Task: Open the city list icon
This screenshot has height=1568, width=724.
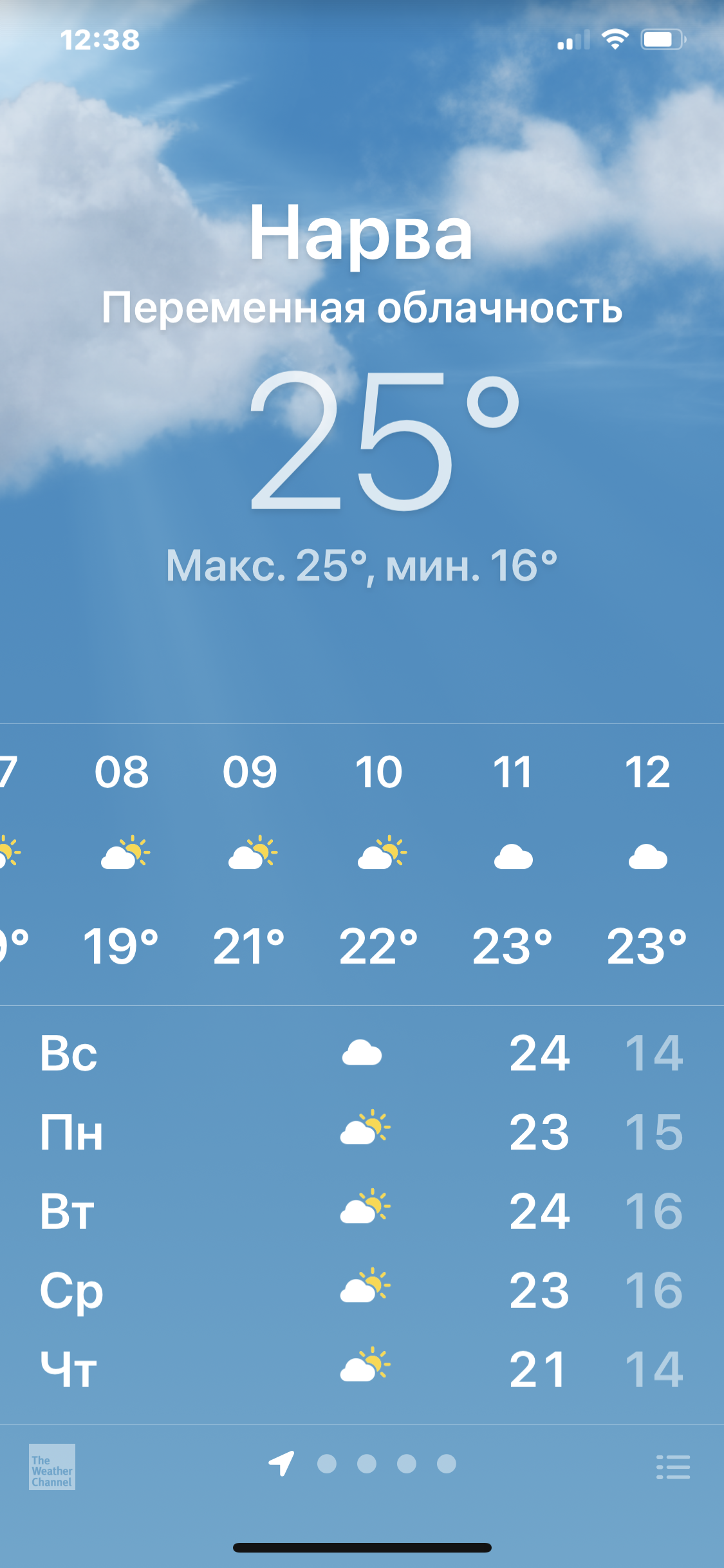Action: point(673,1467)
